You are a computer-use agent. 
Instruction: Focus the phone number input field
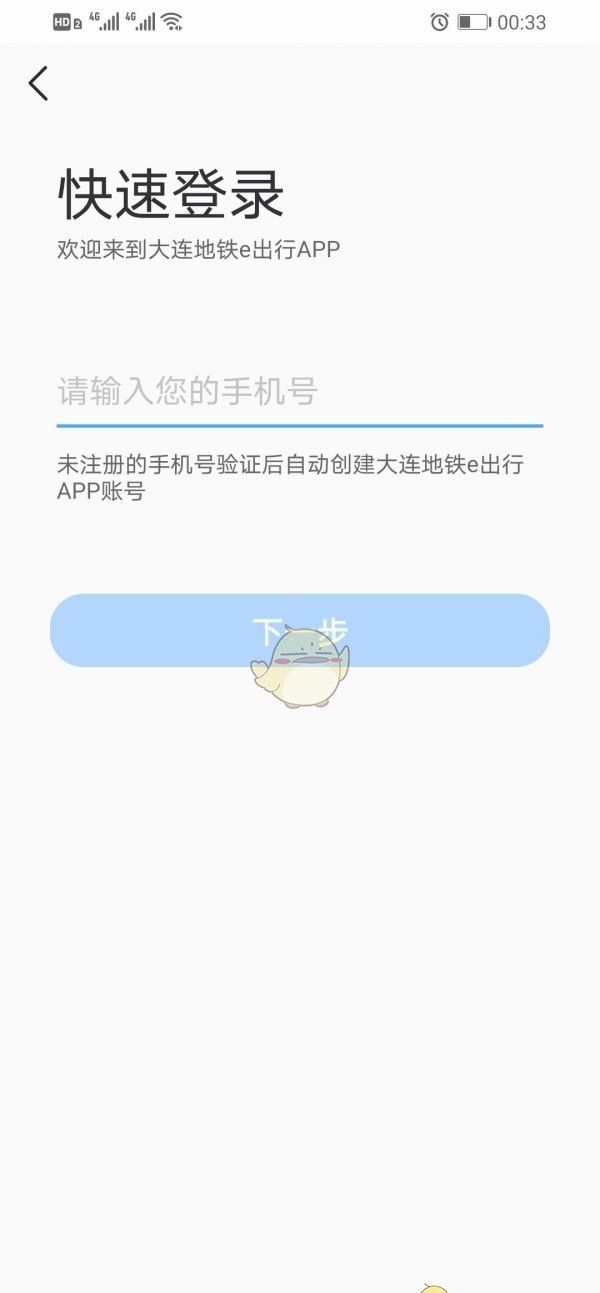coord(300,392)
